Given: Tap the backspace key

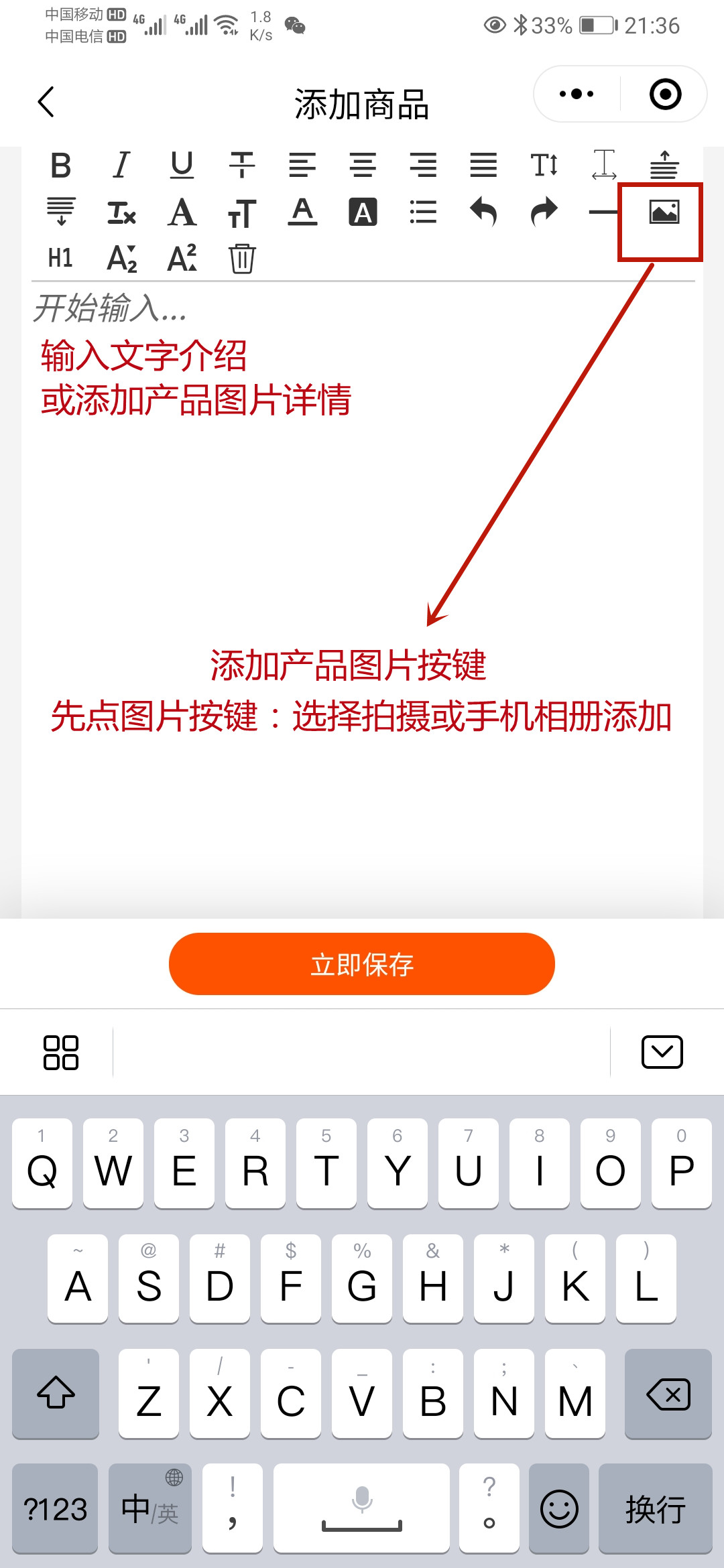Looking at the screenshot, I should click(668, 1394).
